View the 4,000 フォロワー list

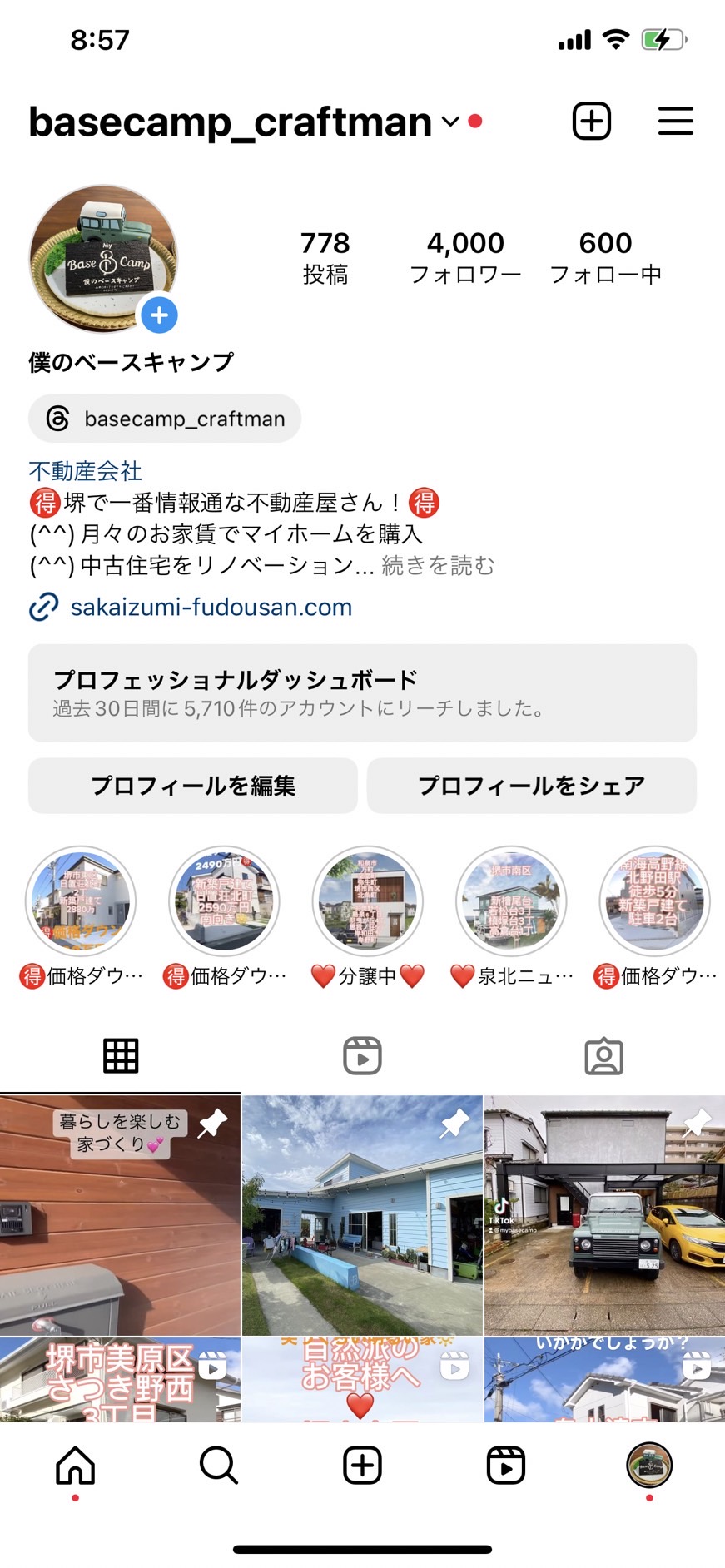(x=465, y=257)
